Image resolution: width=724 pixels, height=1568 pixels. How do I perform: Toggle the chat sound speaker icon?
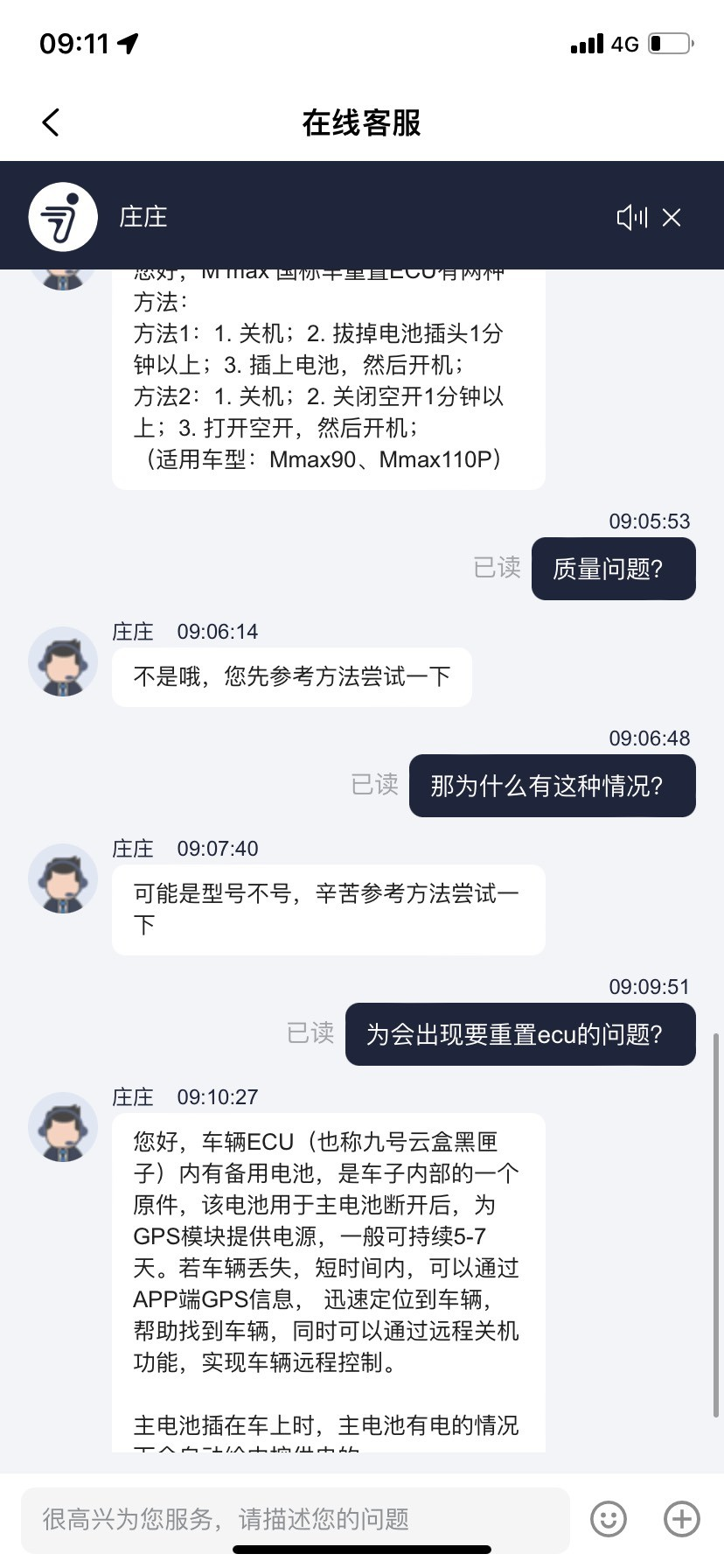click(x=631, y=218)
